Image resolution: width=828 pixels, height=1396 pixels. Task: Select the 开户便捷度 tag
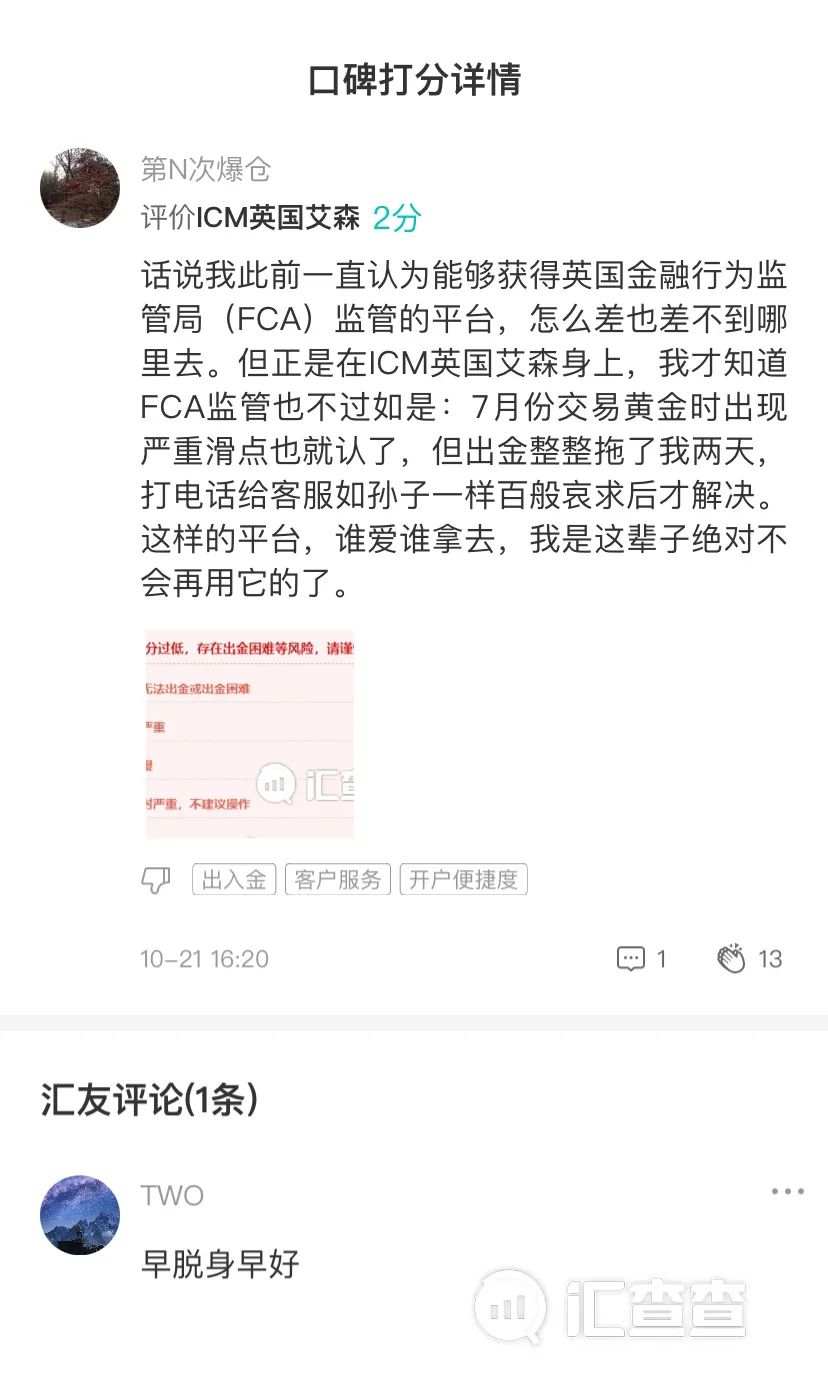(x=463, y=880)
